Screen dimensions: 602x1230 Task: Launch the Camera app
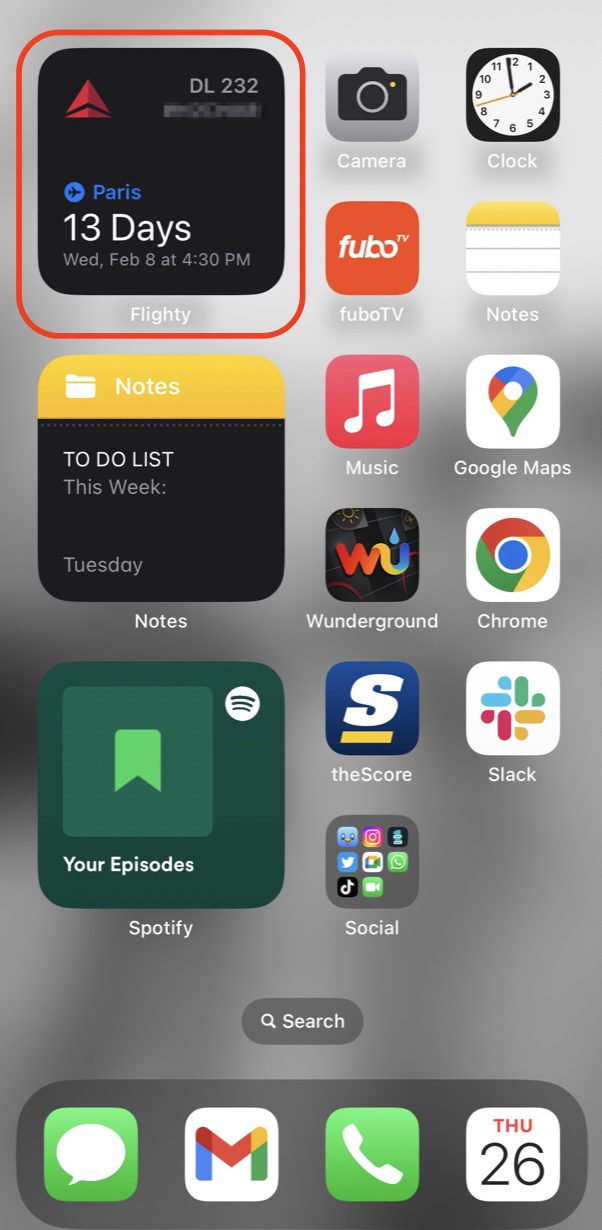tap(372, 95)
